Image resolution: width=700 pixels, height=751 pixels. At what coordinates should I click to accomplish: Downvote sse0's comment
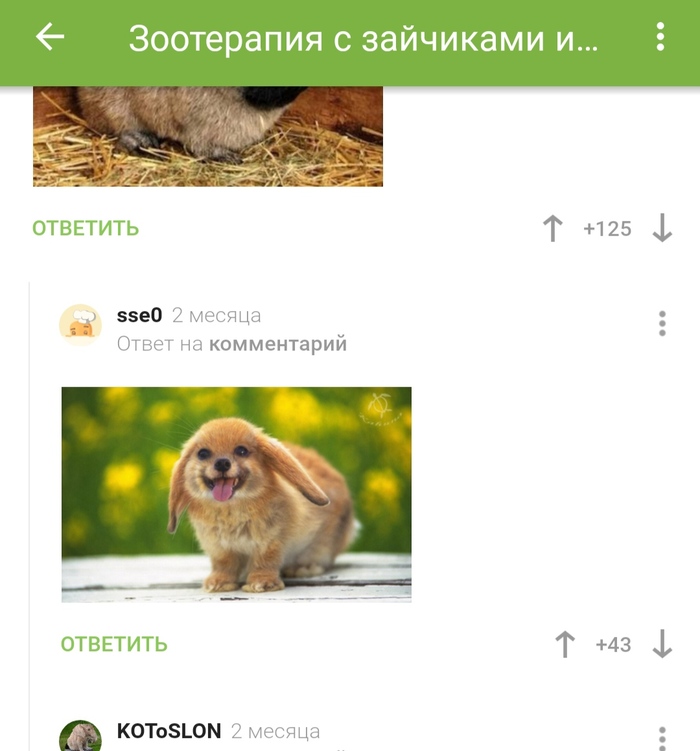662,645
